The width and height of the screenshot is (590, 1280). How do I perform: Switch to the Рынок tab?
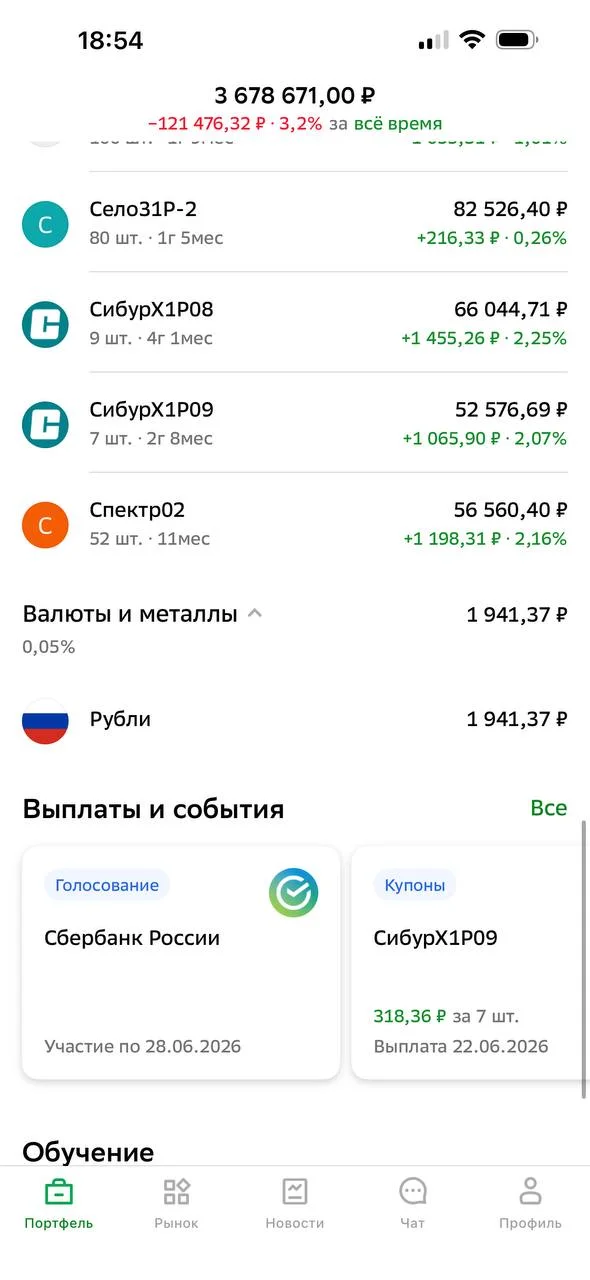(177, 1204)
